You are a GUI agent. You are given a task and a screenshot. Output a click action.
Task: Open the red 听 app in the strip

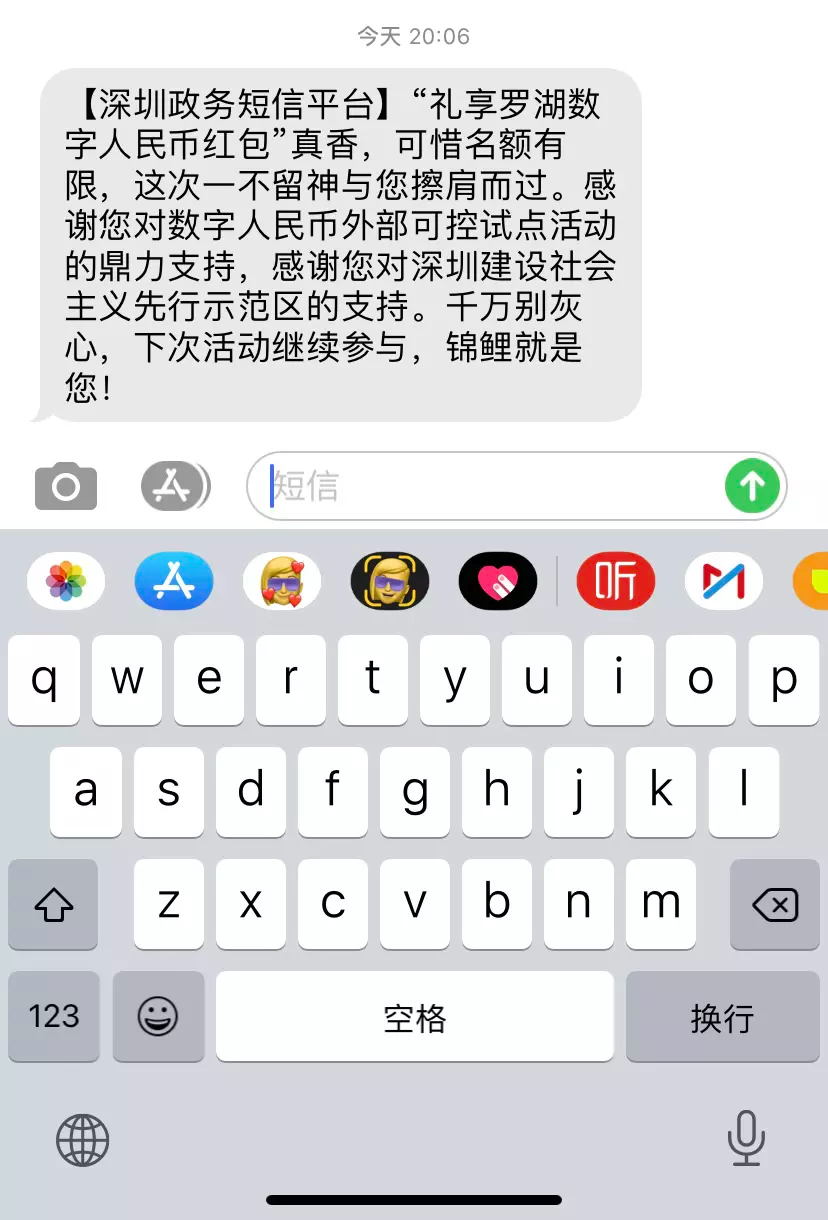pos(616,581)
